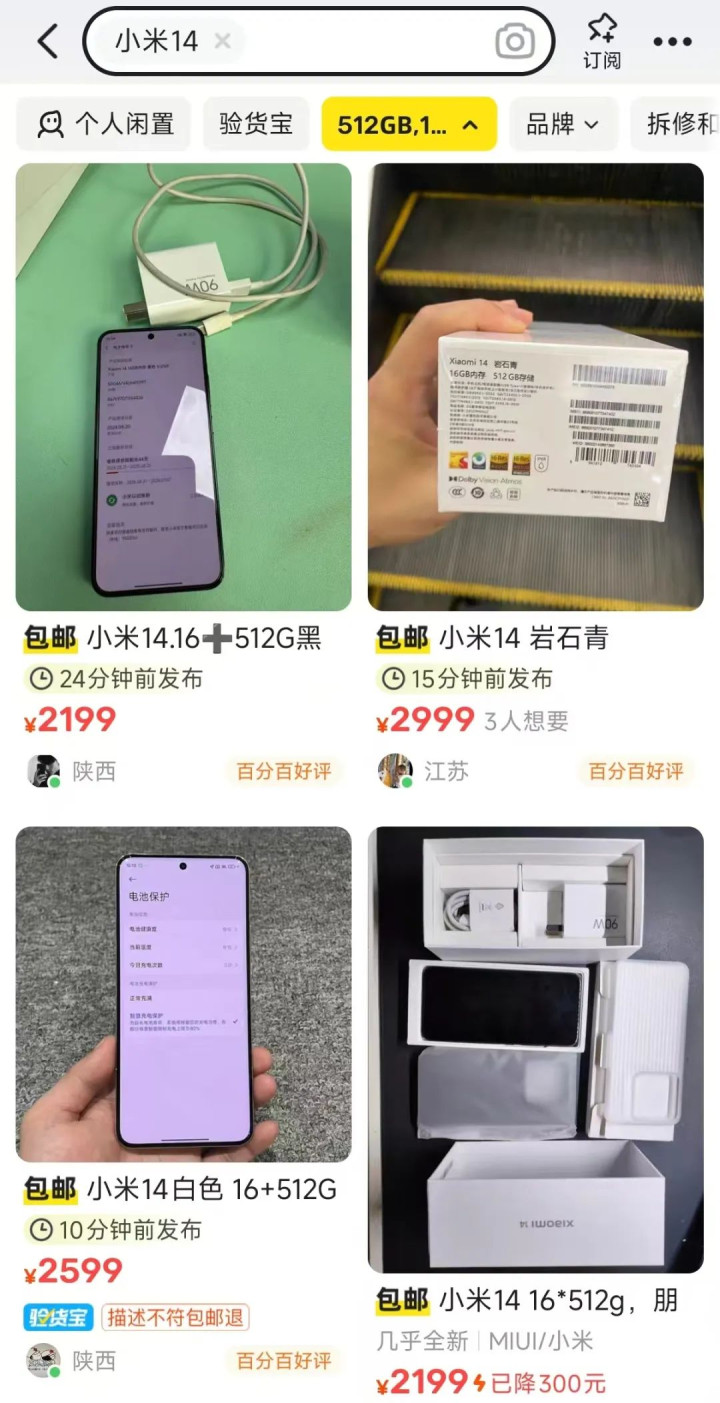Filter by 个人闲置
Viewport: 720px width, 1403px height.
pyautogui.click(x=105, y=124)
